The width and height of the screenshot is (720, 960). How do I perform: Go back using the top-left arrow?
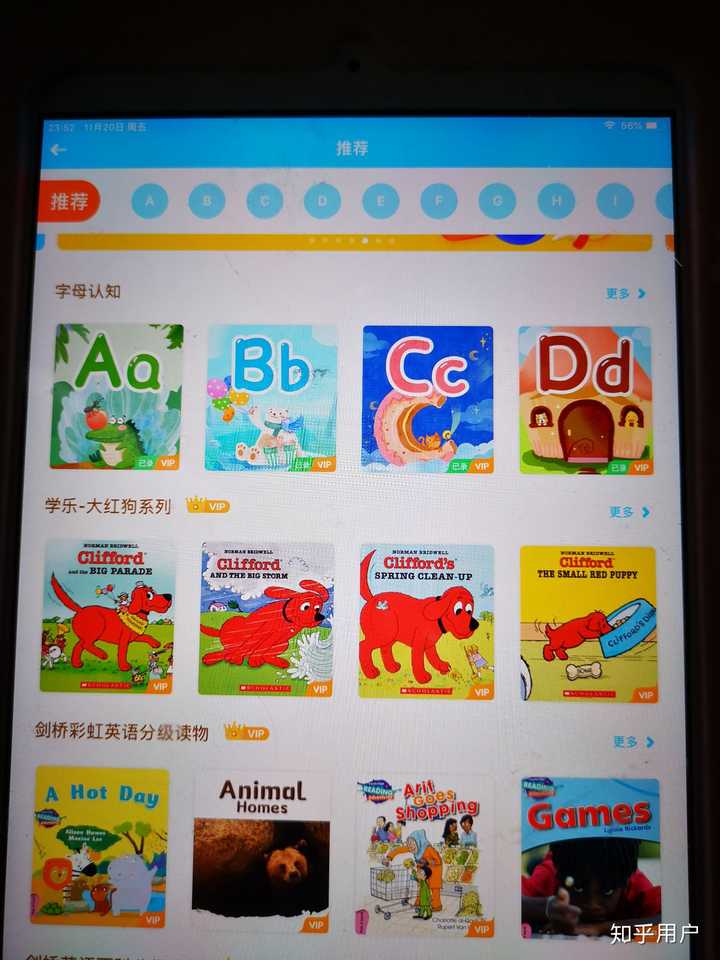(58, 150)
